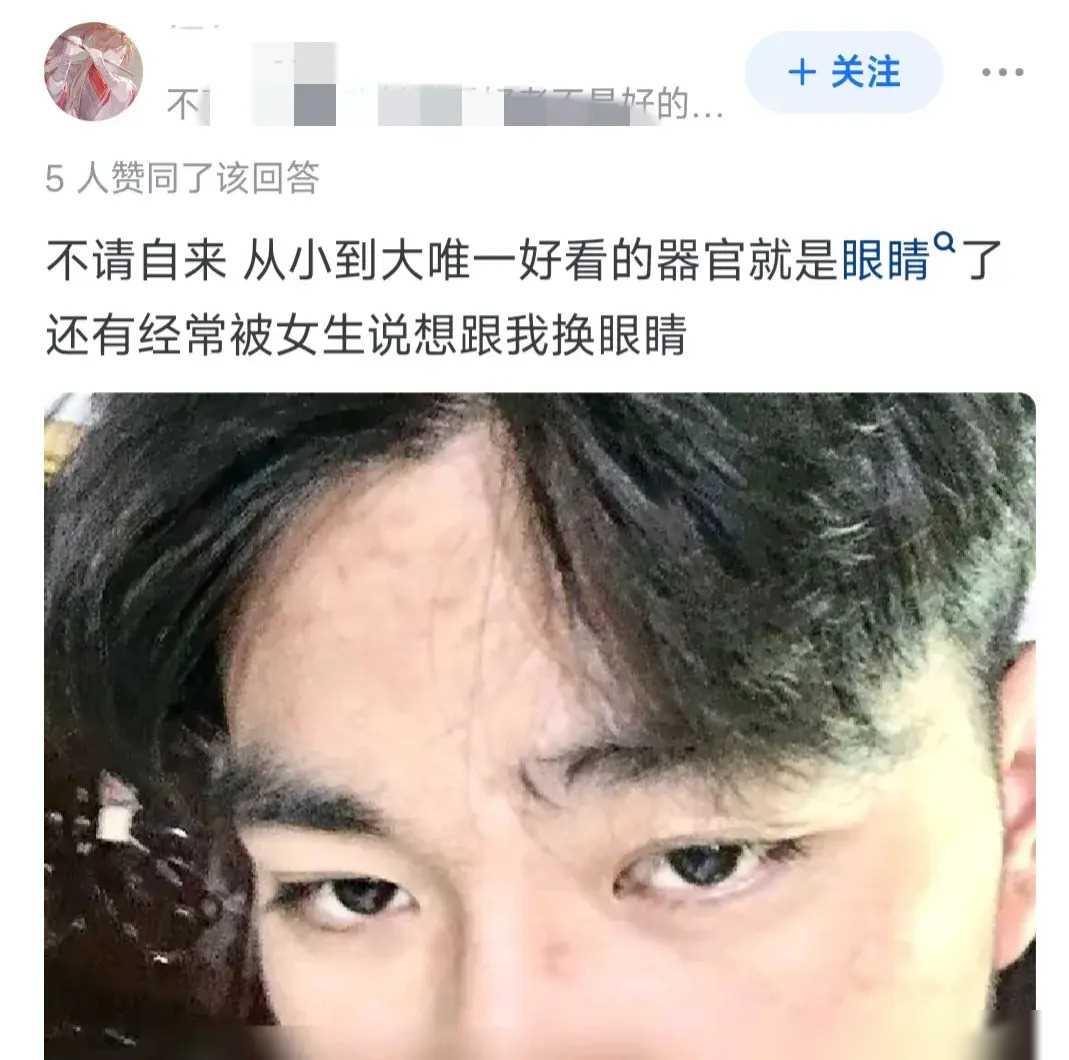This screenshot has height=1060, width=1069.
Task: Open the author's avatar profile
Action: tap(93, 71)
